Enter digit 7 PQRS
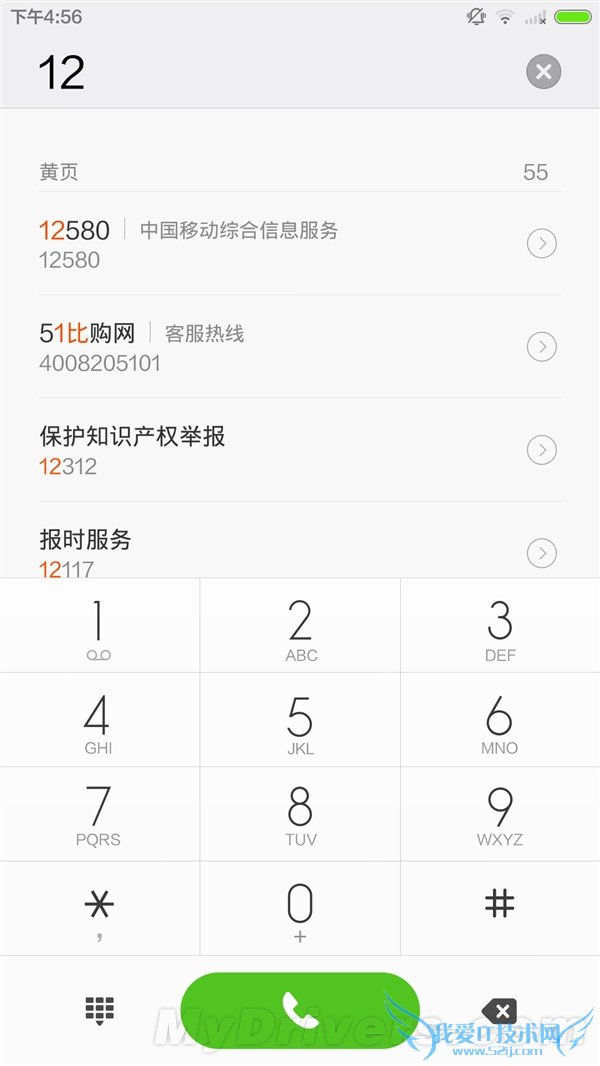This screenshot has height=1066, width=600. point(98,814)
